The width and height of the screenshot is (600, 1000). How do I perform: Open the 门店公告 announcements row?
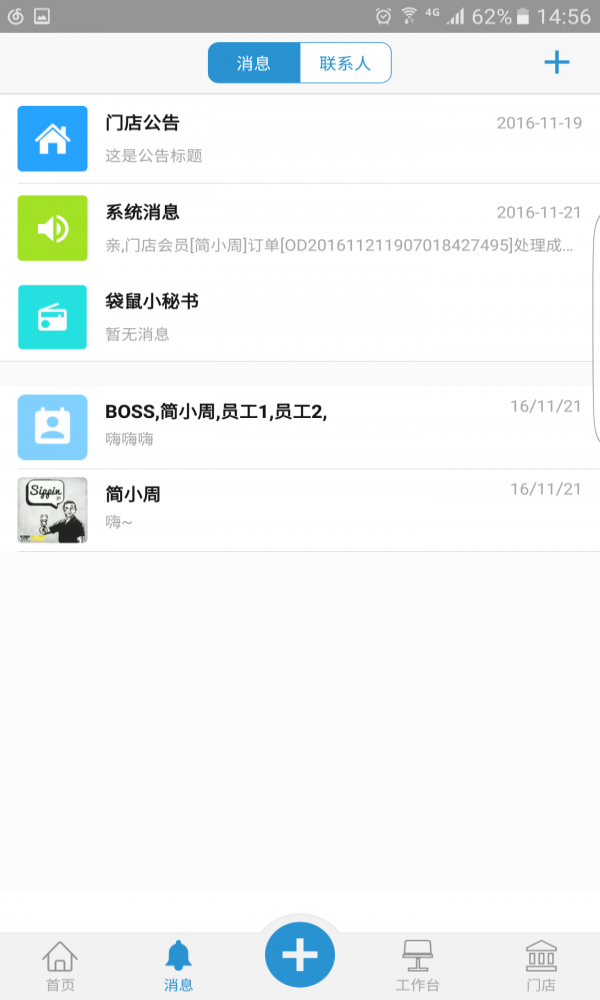pyautogui.click(x=300, y=139)
